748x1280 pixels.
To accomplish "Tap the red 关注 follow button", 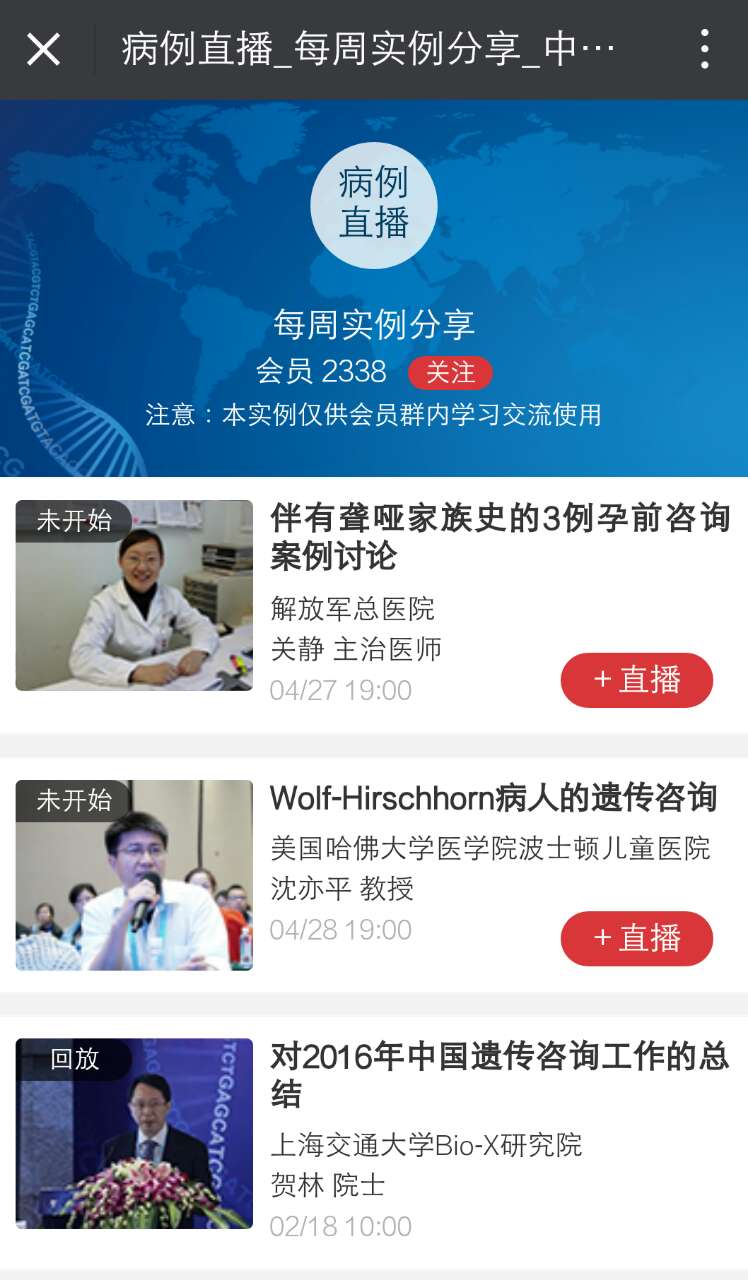I will coord(450,373).
